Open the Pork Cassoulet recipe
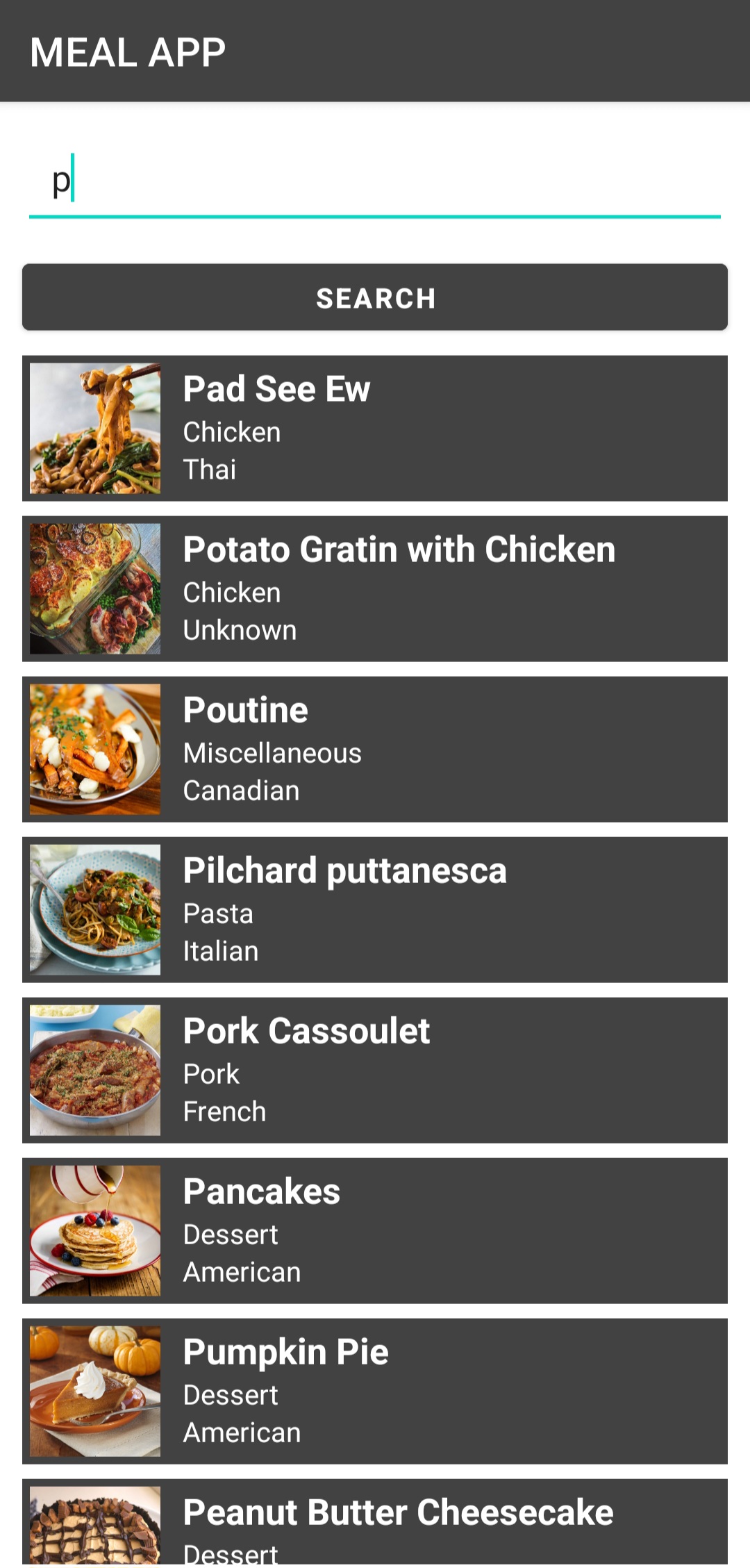The width and height of the screenshot is (750, 1568). 375,1068
